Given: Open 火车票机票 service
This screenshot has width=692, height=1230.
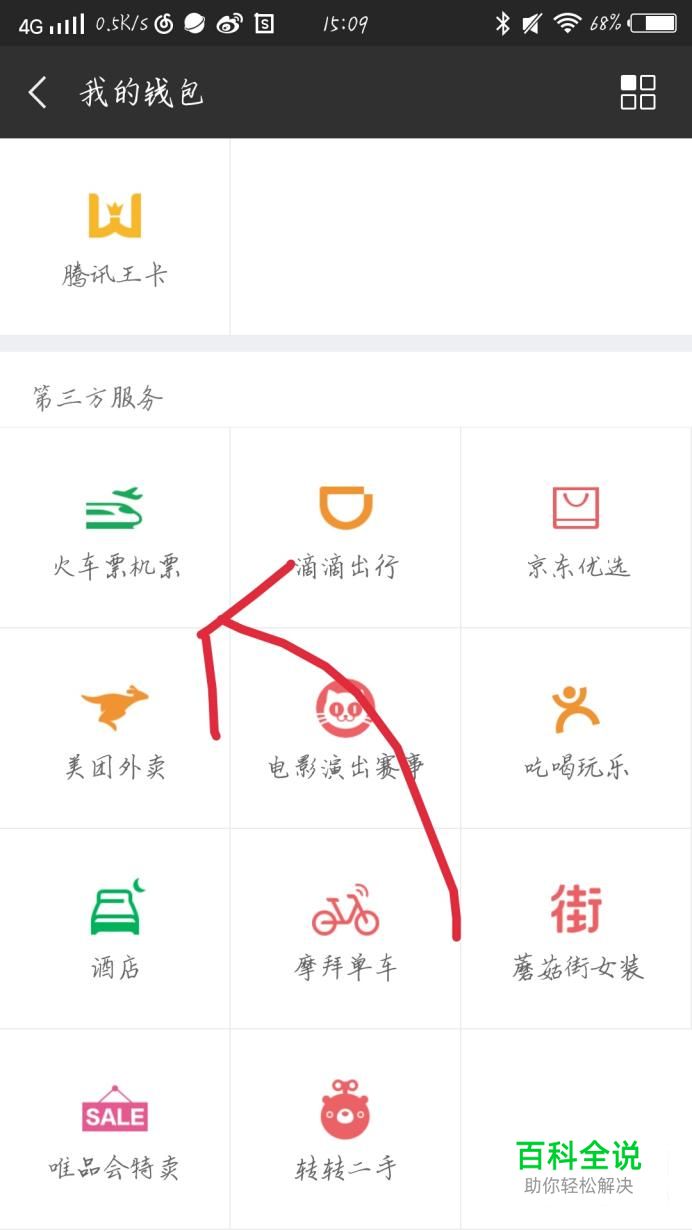Looking at the screenshot, I should pos(115,528).
